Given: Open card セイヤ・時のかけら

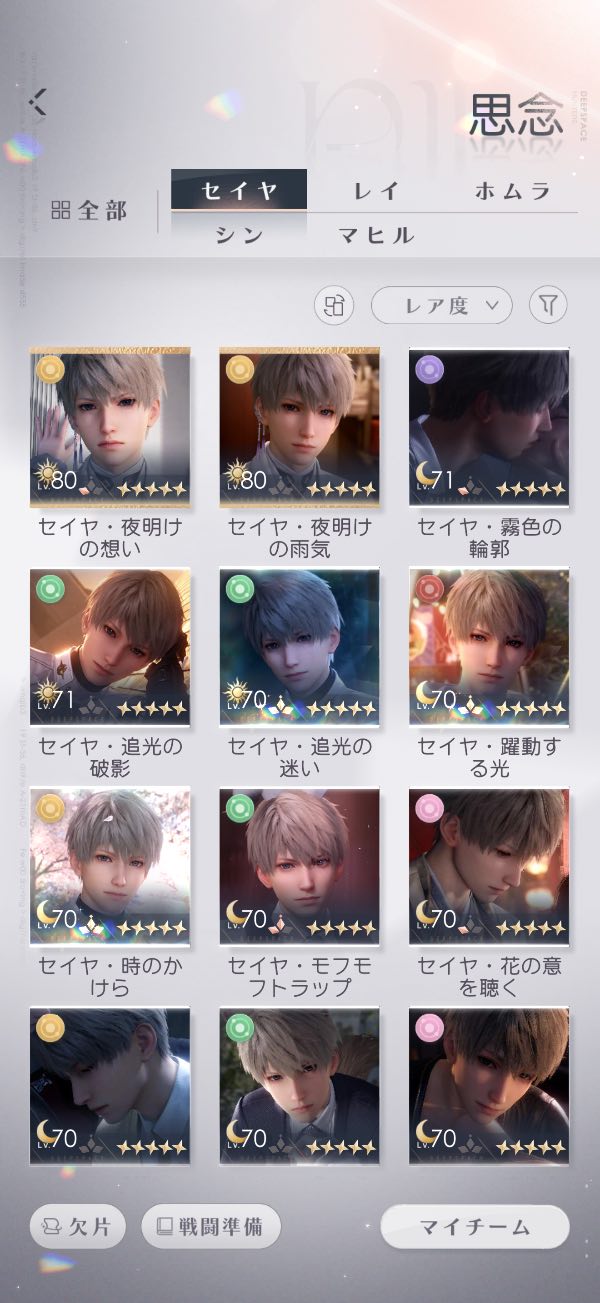Looking at the screenshot, I should [110, 866].
